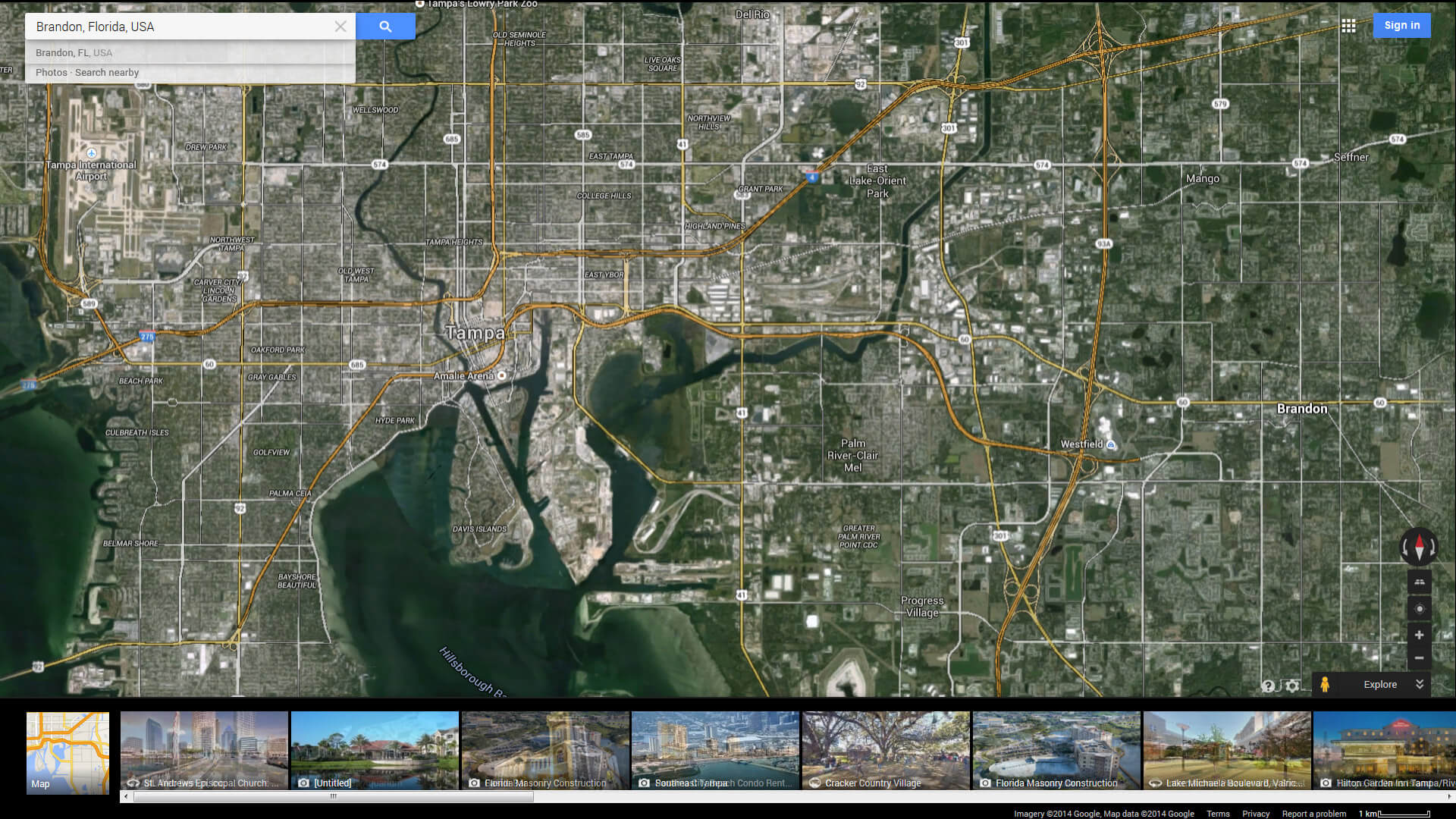Image resolution: width=1456 pixels, height=819 pixels.
Task: Show my current location
Action: point(1419,609)
